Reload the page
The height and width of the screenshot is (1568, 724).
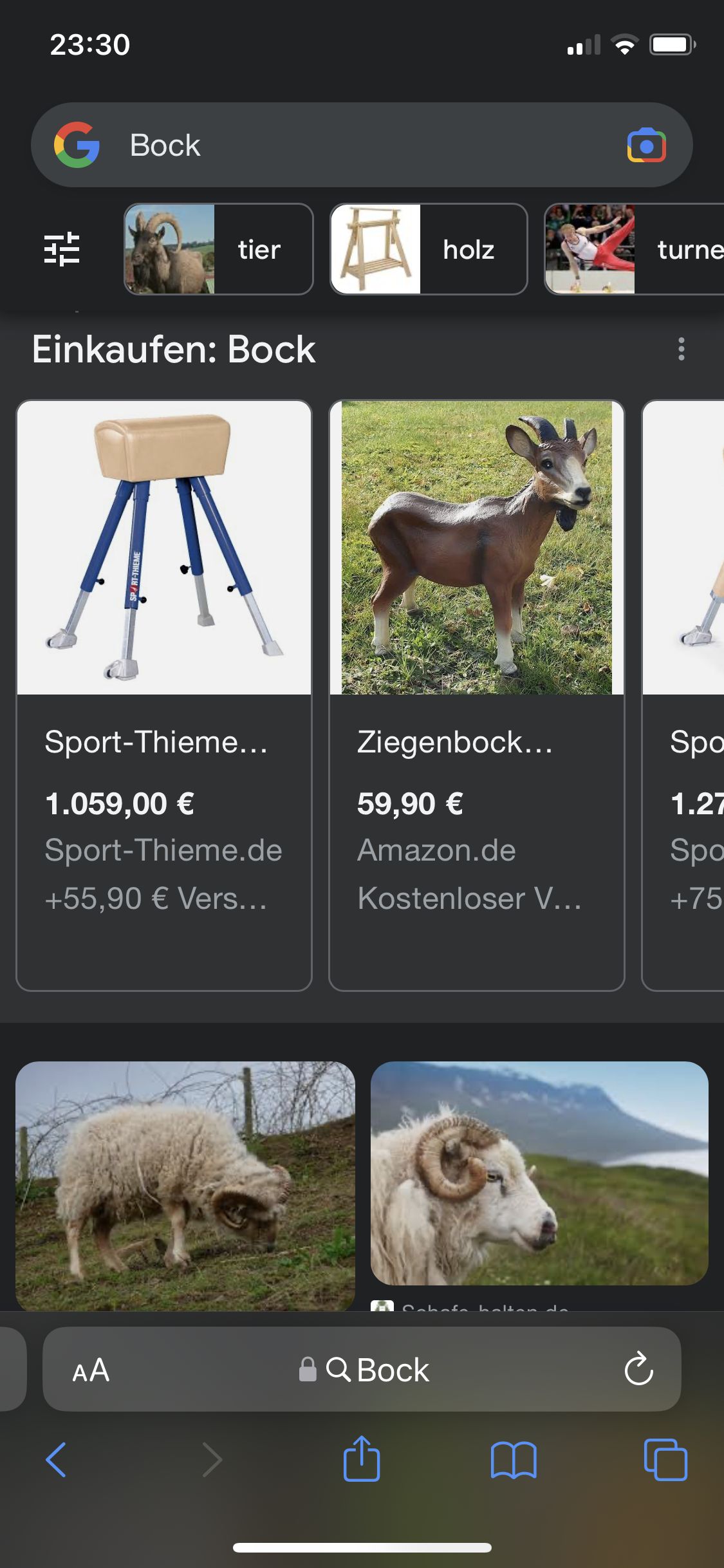pos(638,1369)
